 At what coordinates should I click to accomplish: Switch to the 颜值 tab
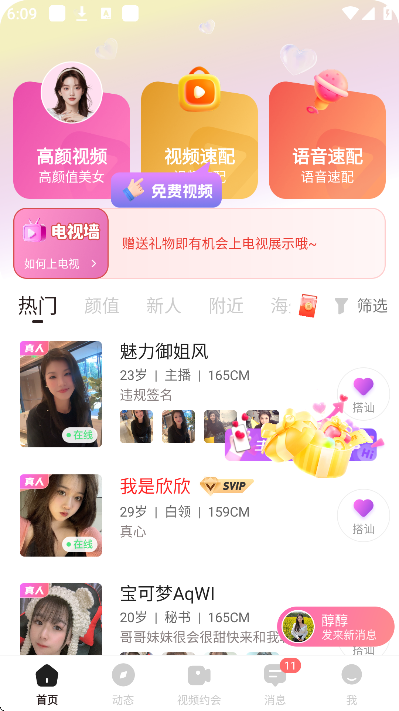(102, 306)
